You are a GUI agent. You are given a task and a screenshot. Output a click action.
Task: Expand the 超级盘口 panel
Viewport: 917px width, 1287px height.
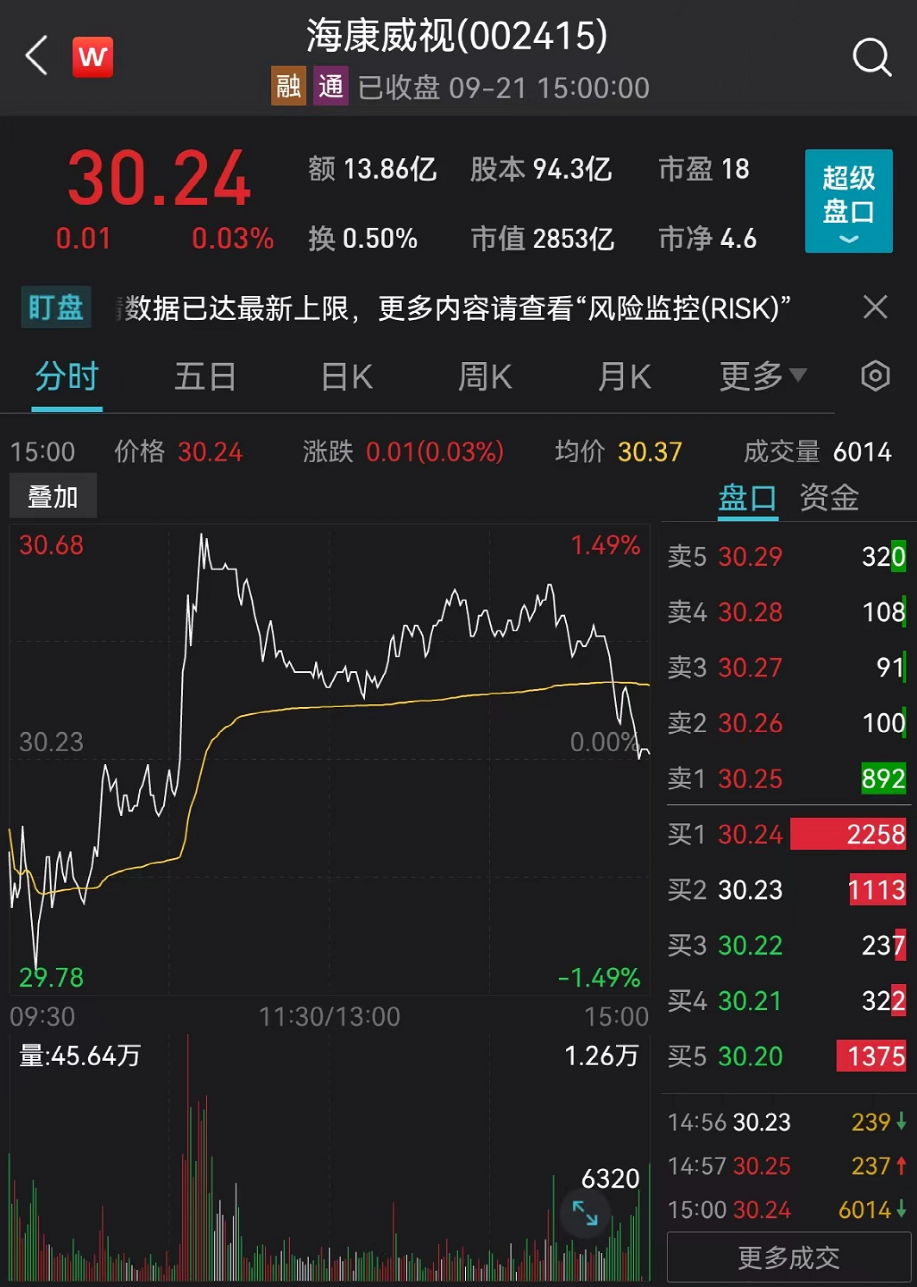(x=848, y=202)
